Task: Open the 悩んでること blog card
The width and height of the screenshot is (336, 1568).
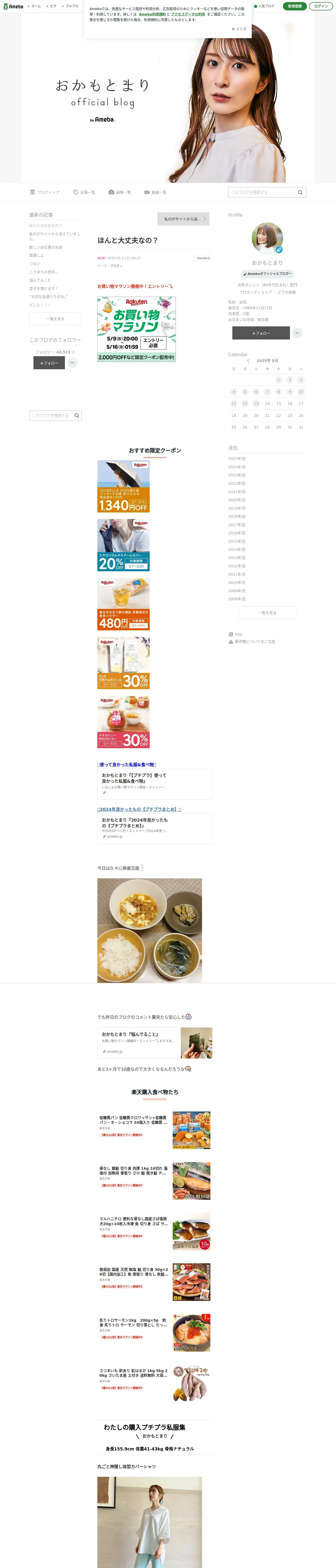Action: (155, 1043)
